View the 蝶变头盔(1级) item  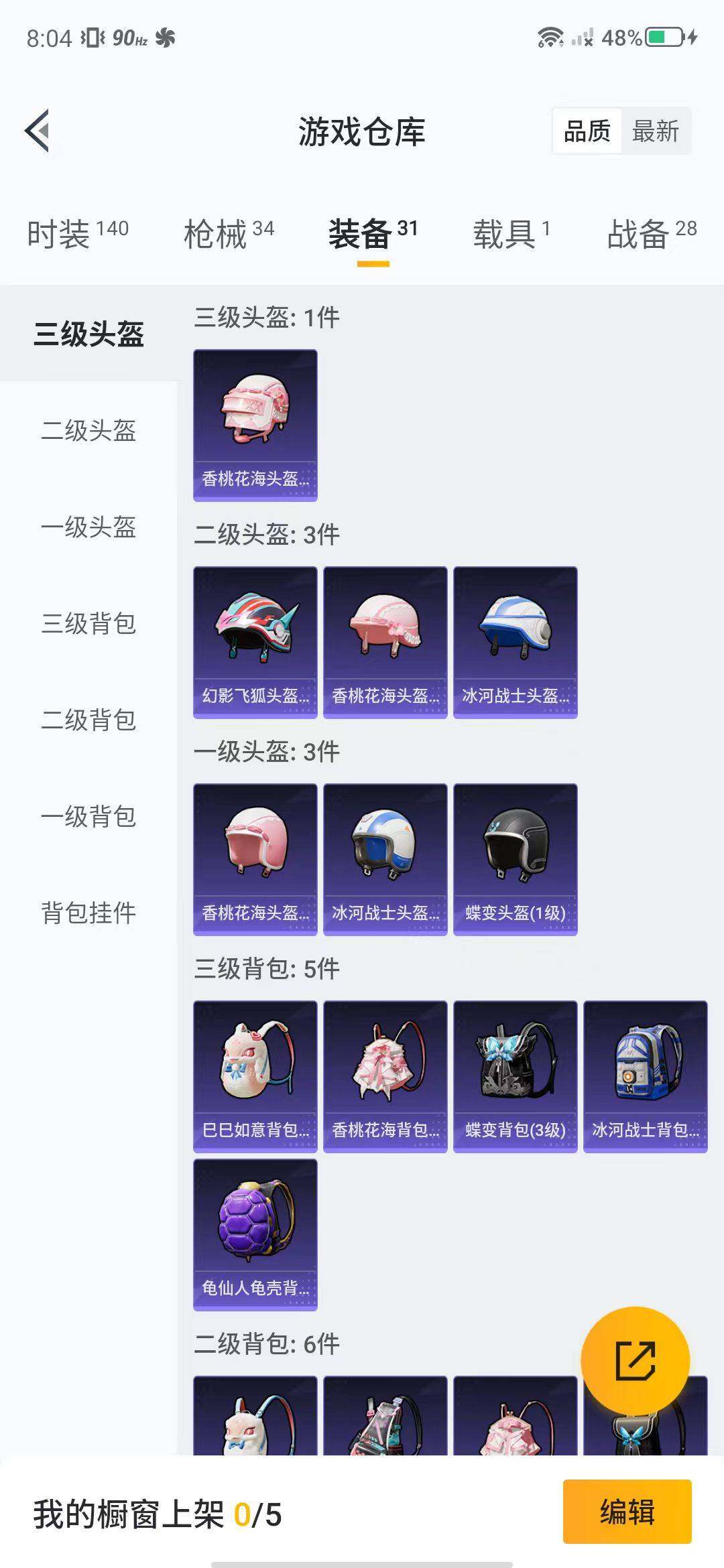click(x=516, y=859)
